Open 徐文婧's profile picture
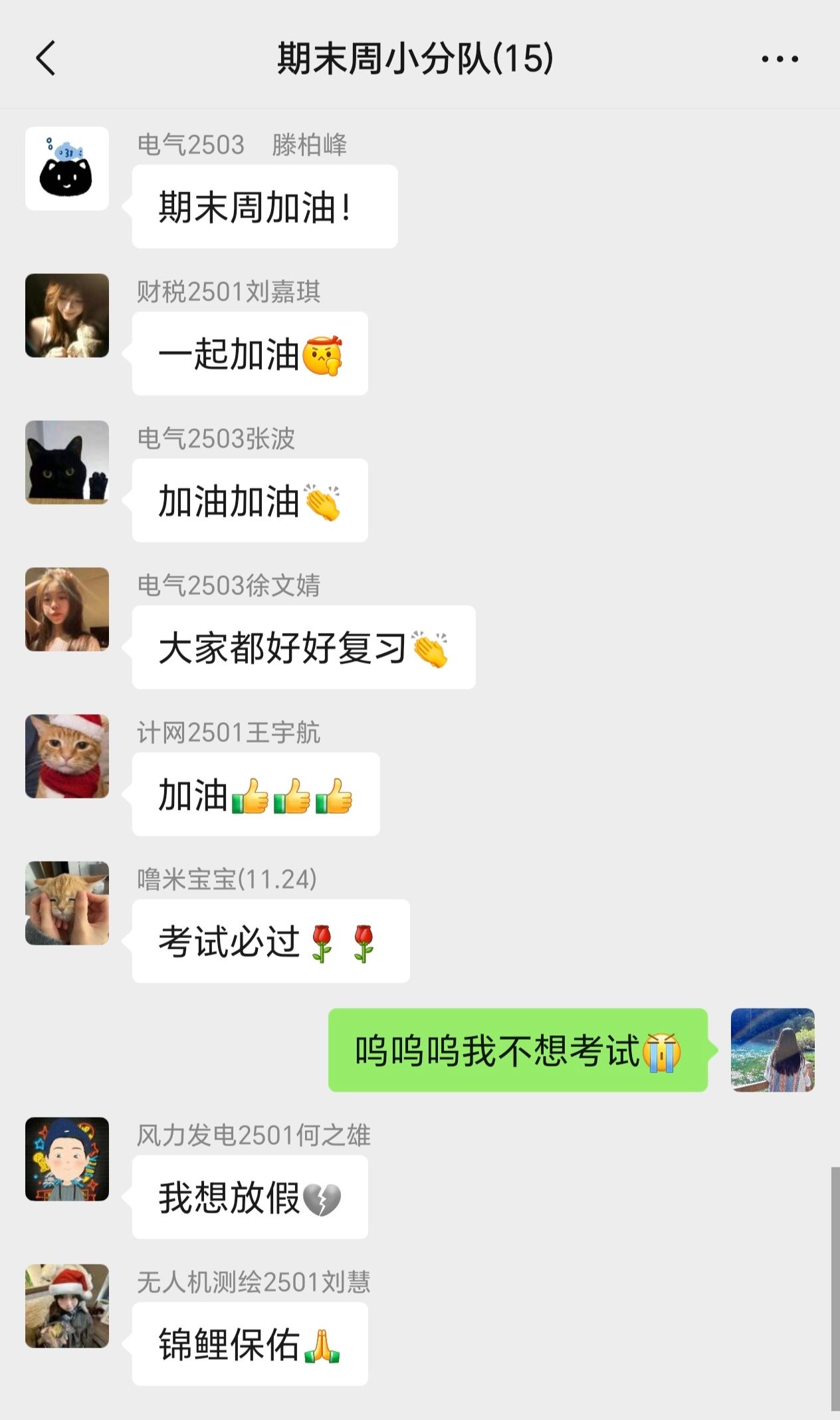This screenshot has width=840, height=1420. tap(67, 610)
